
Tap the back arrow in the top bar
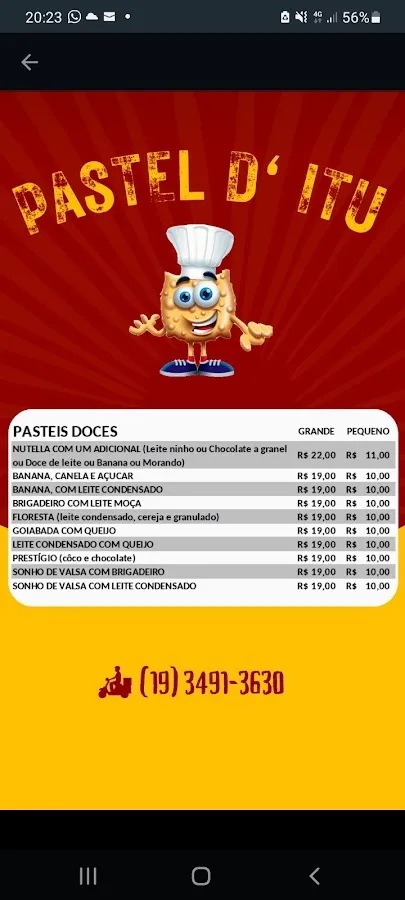29,62
